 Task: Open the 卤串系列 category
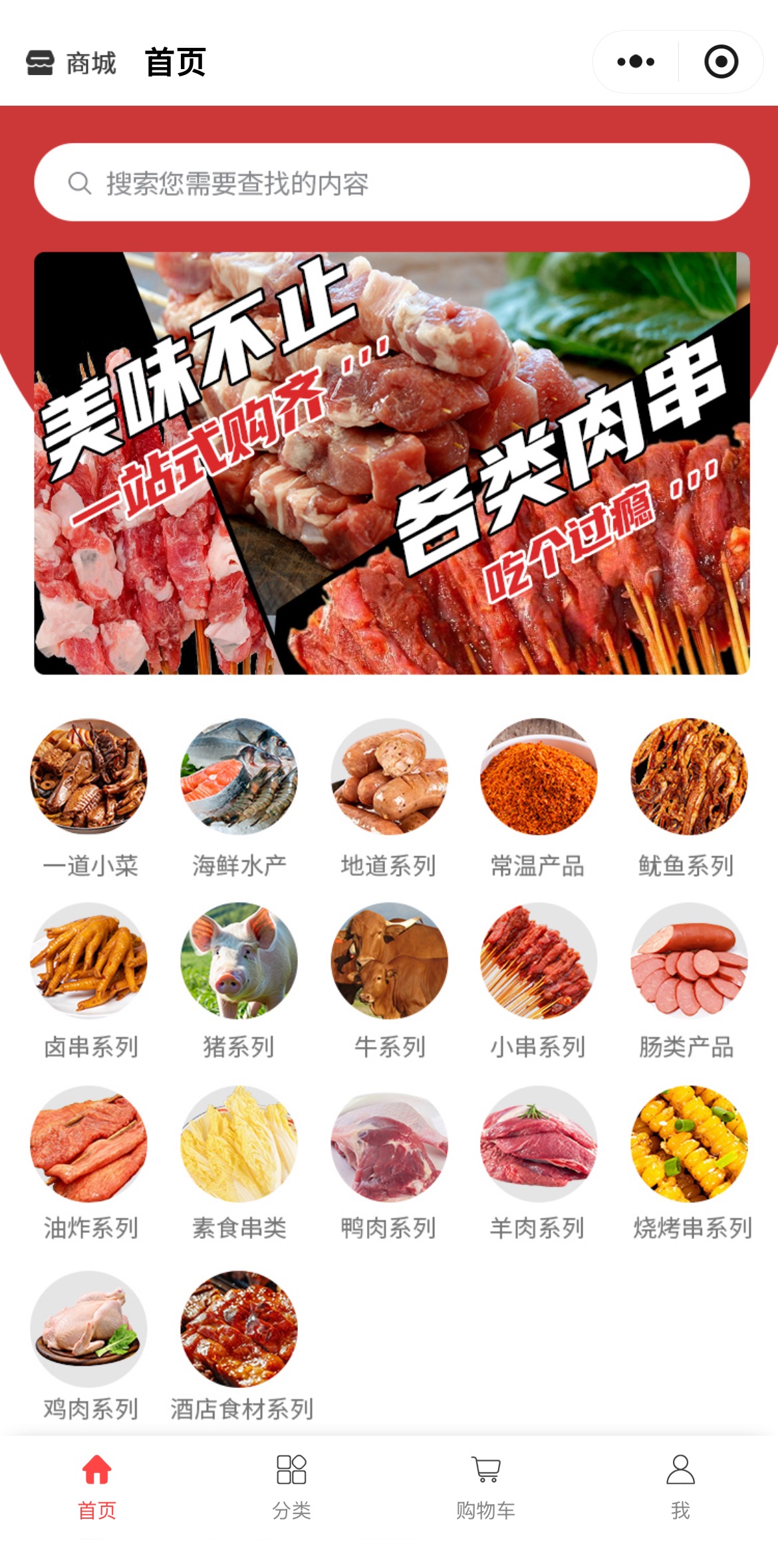tap(89, 960)
